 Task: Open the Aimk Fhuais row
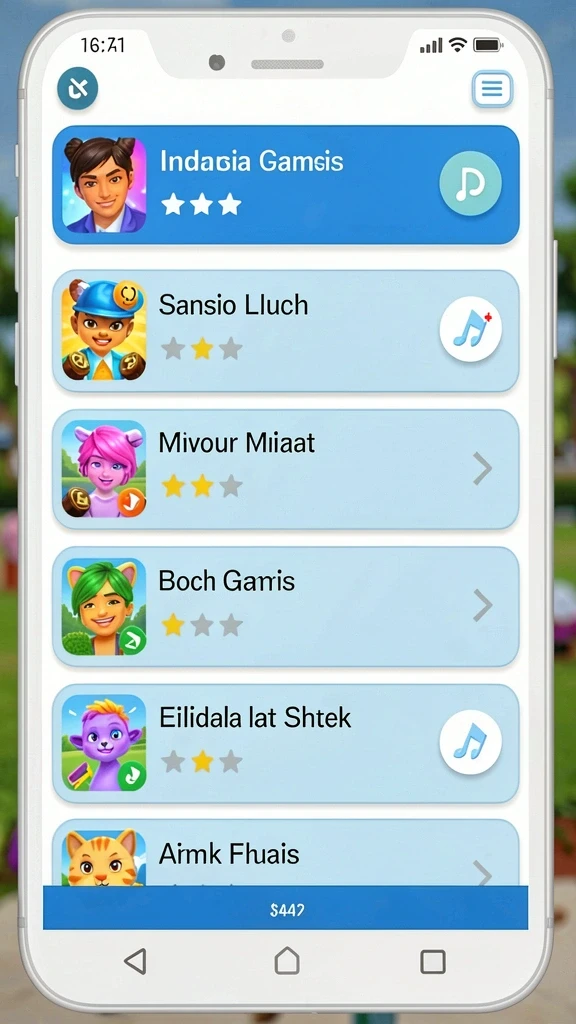286,854
